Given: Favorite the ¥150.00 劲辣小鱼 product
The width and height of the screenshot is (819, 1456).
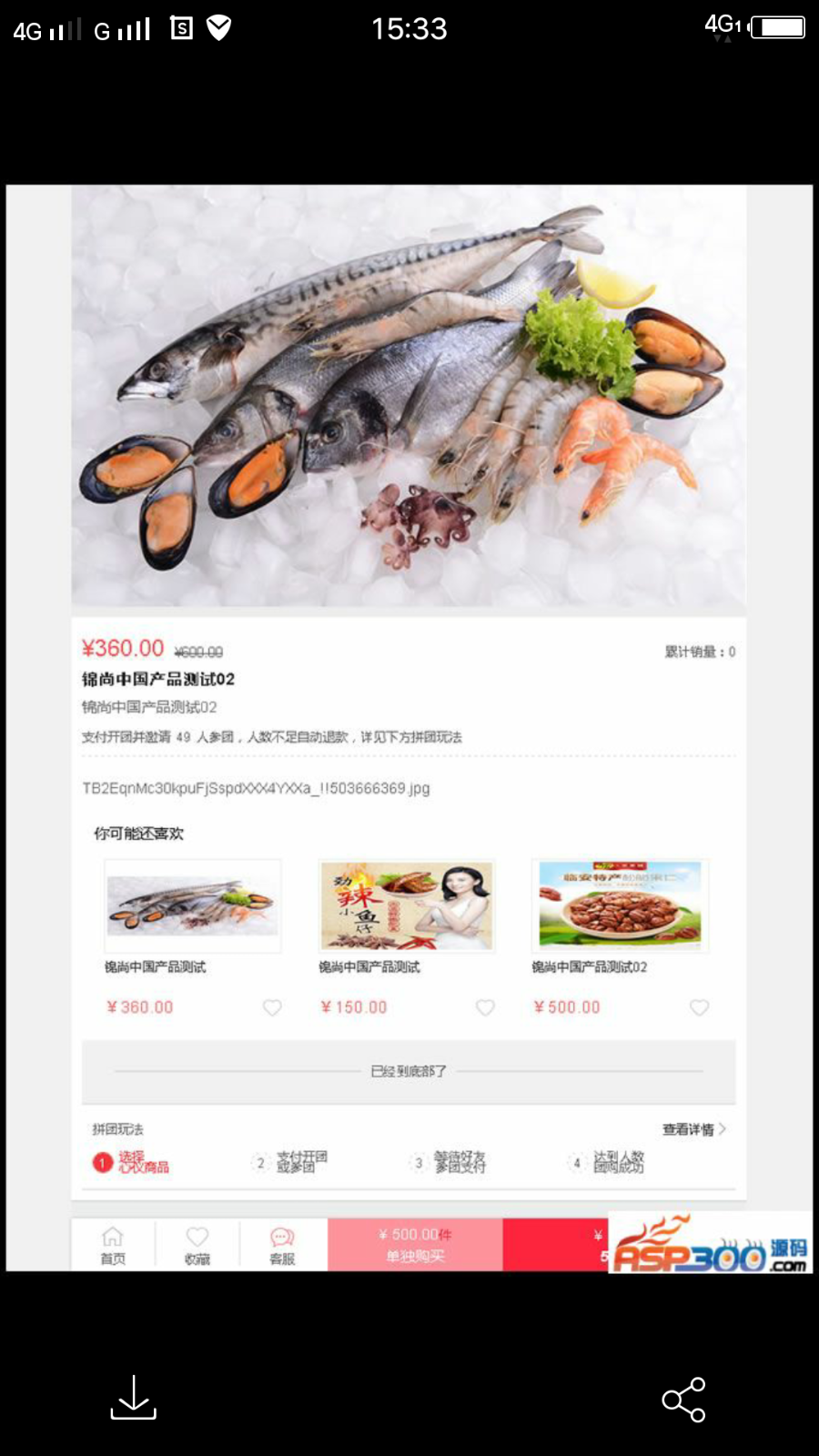Looking at the screenshot, I should [485, 1007].
